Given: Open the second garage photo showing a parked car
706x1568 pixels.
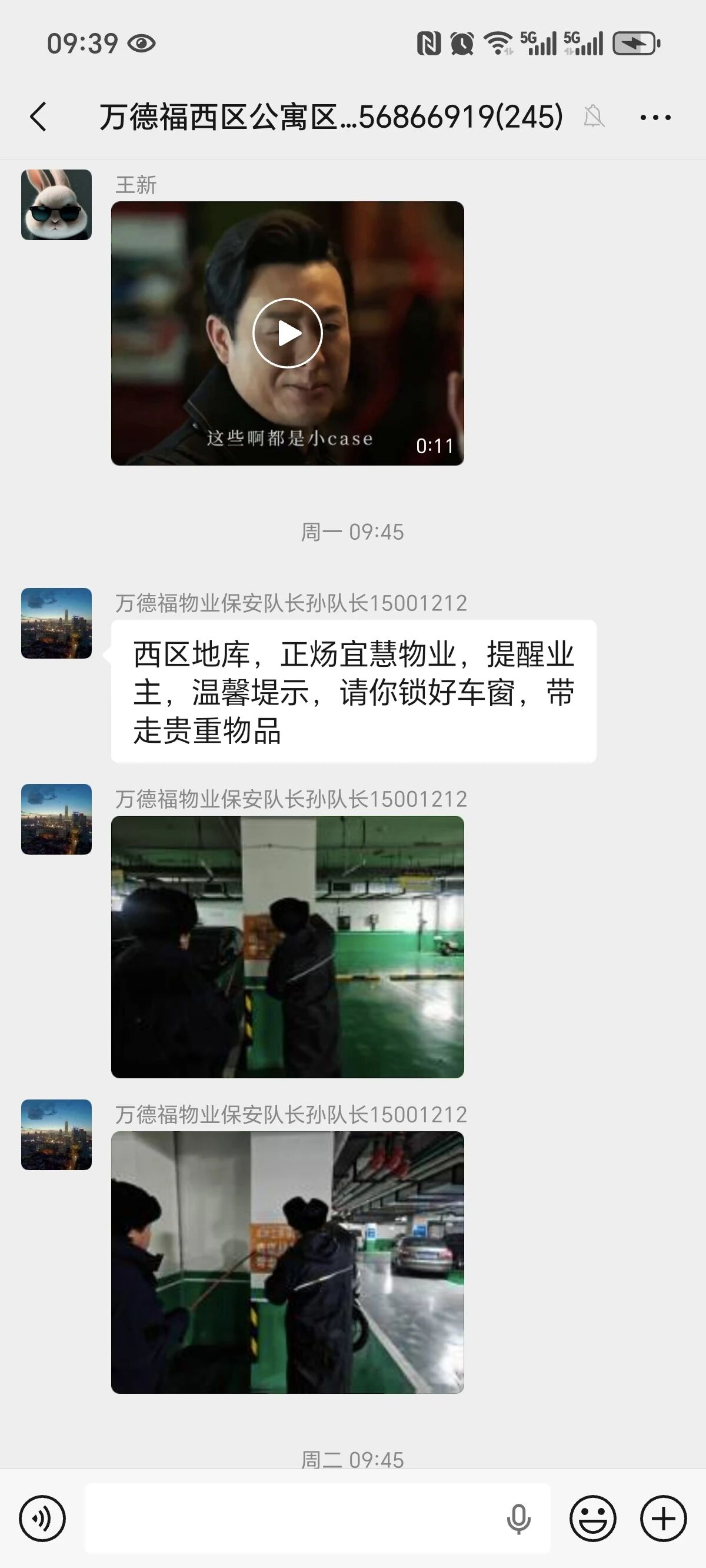Looking at the screenshot, I should [x=287, y=1262].
